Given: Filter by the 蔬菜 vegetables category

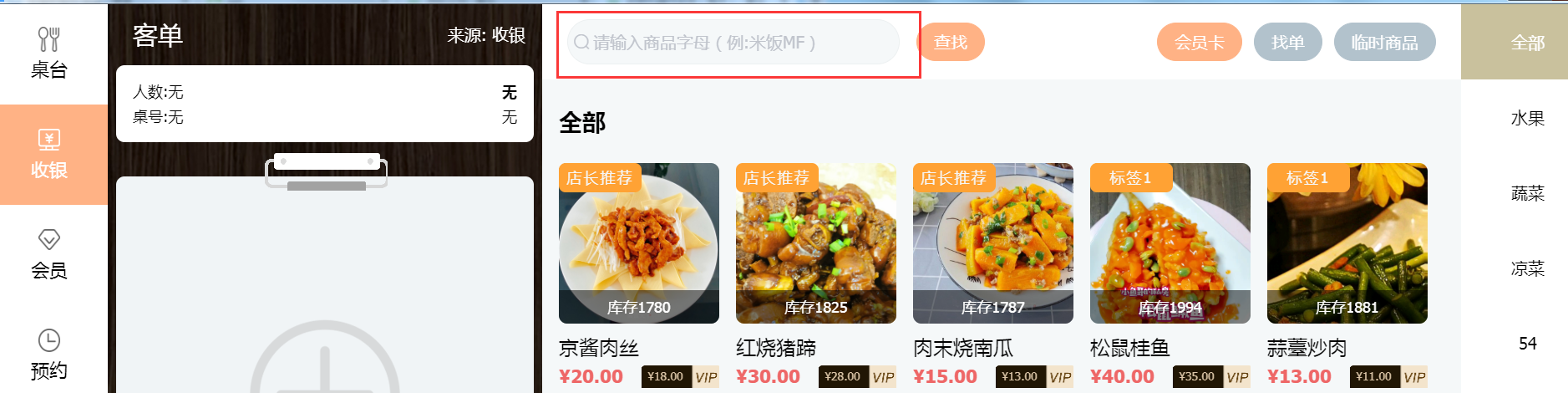Looking at the screenshot, I should 1526,194.
